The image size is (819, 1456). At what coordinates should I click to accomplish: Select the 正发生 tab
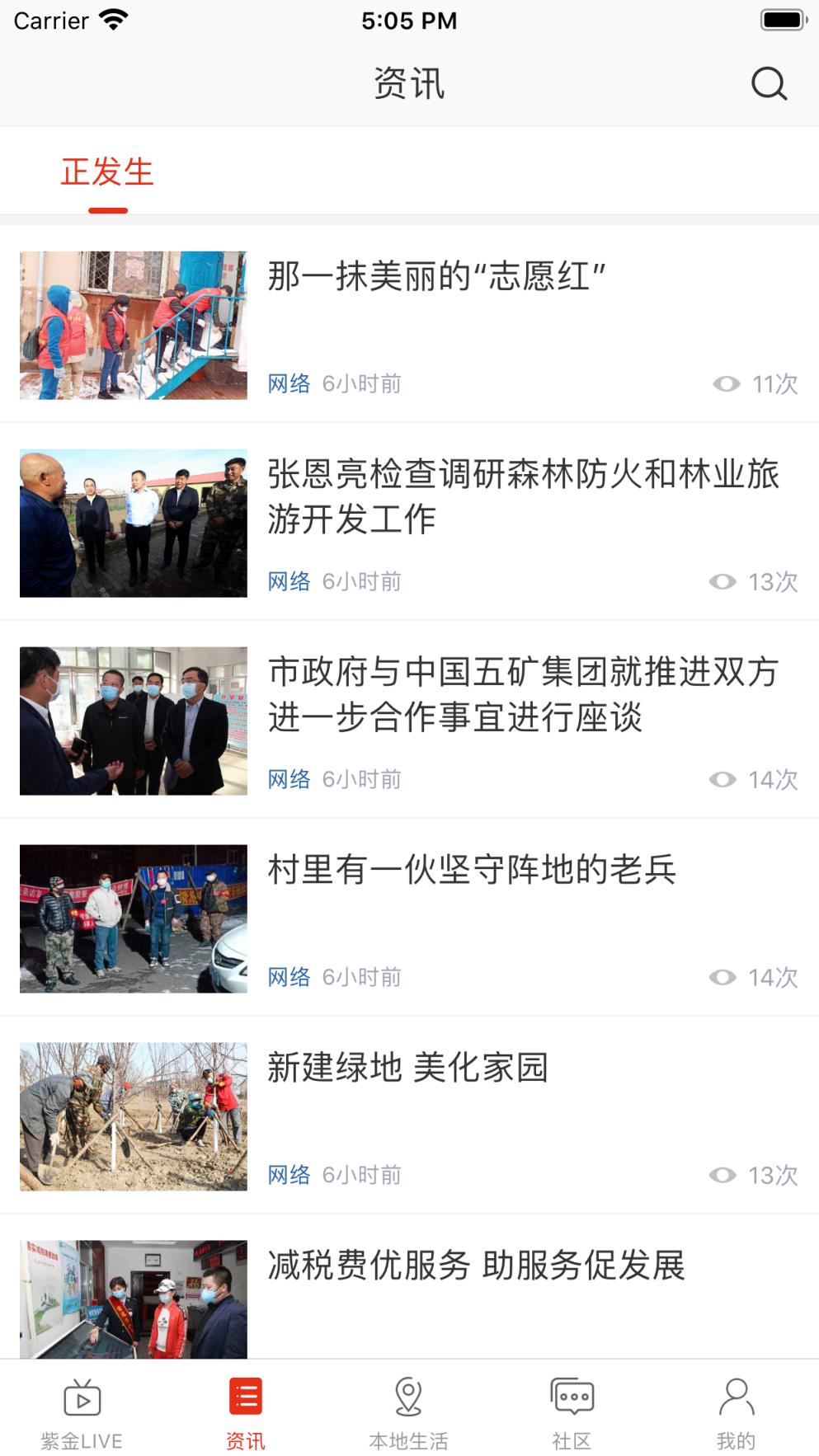coord(107,173)
